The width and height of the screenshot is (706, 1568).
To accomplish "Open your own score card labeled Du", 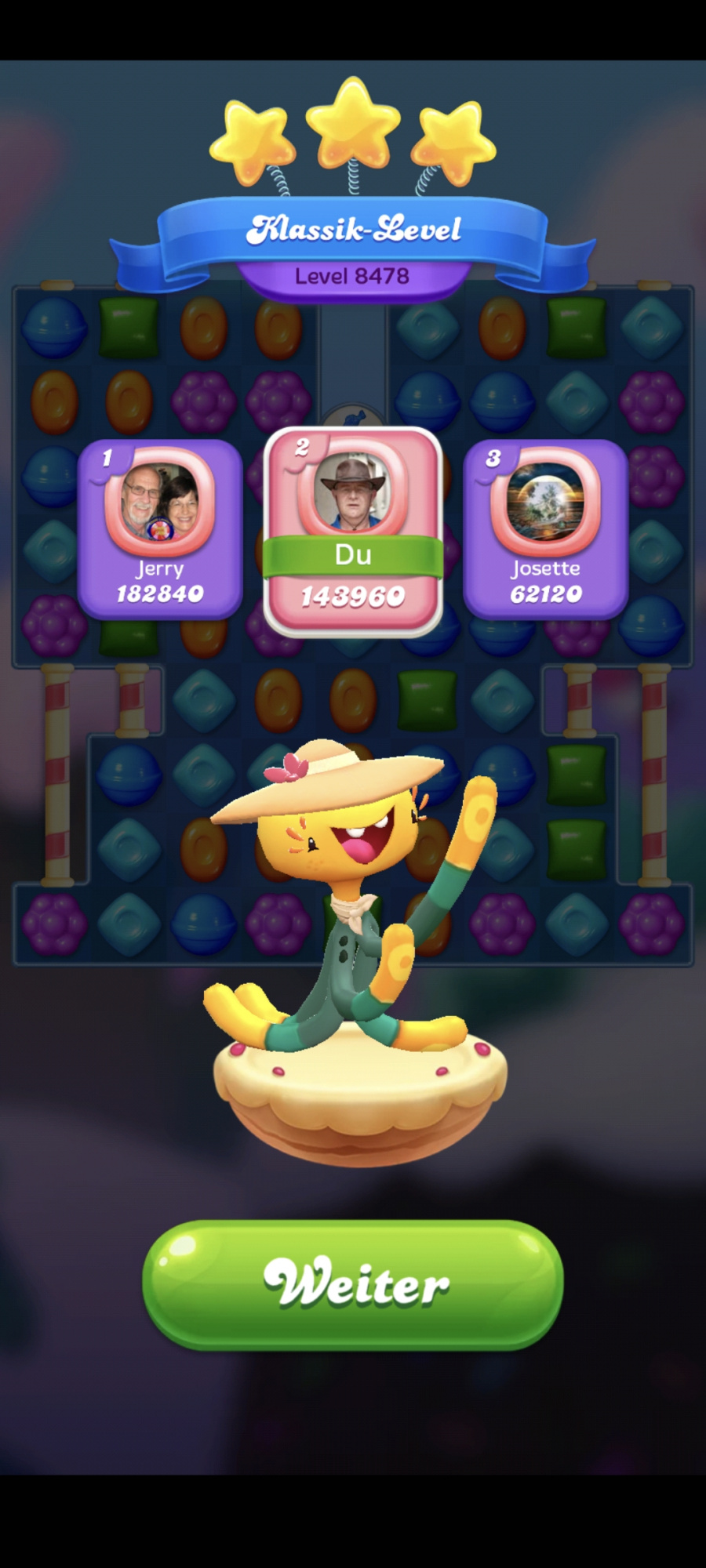I will click(353, 532).
